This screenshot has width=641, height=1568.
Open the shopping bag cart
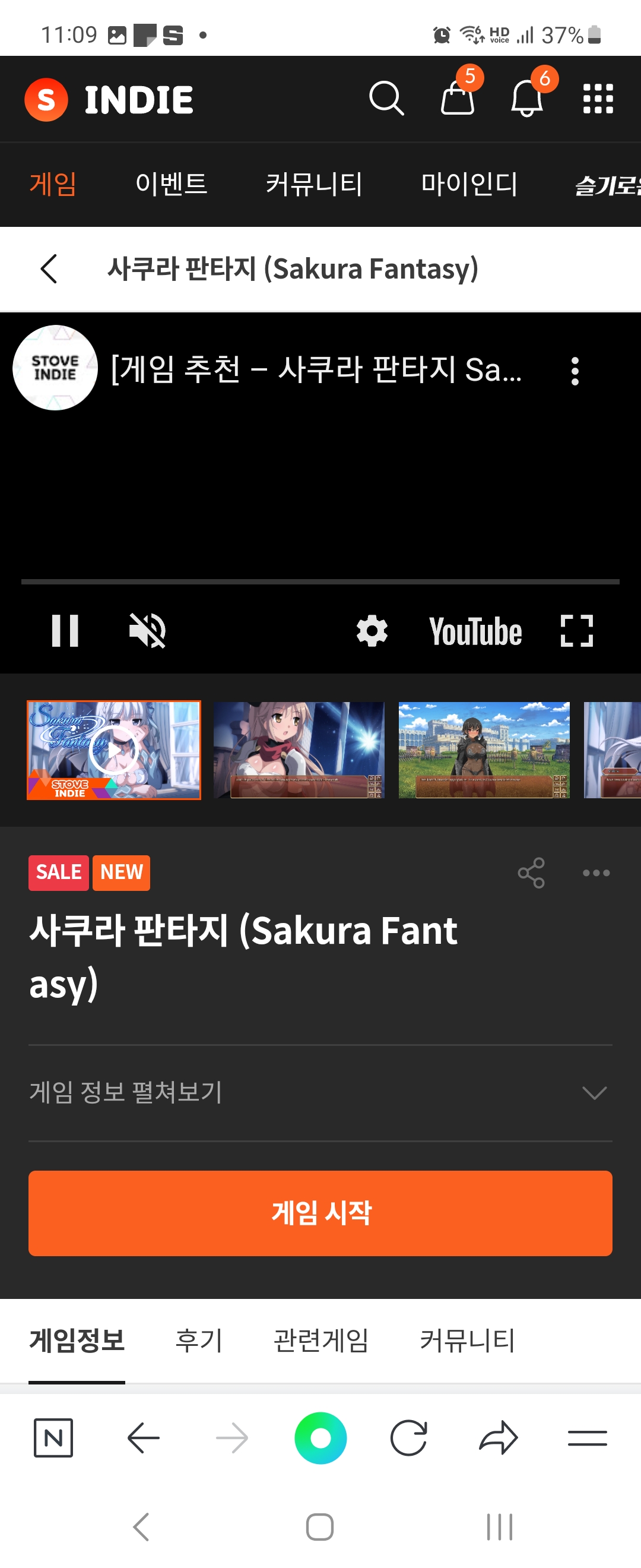[x=458, y=99]
